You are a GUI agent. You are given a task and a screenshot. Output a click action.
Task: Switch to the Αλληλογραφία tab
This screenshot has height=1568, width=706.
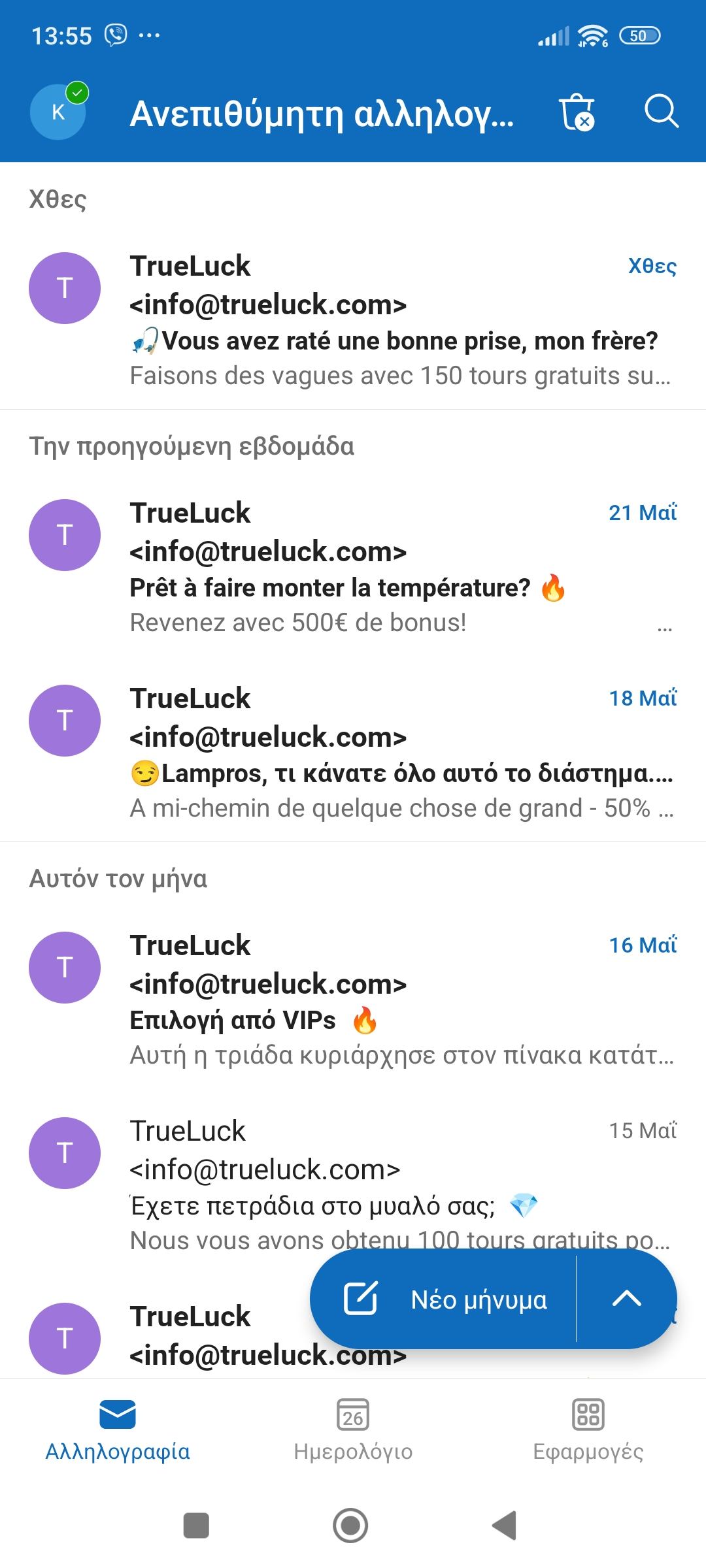(x=118, y=1431)
